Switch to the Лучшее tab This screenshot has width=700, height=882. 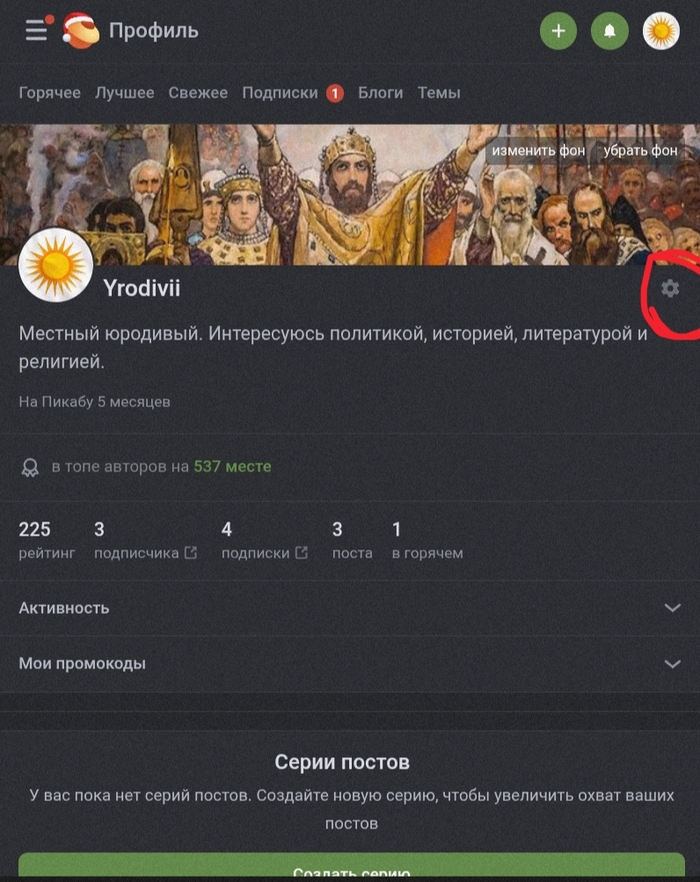[124, 92]
